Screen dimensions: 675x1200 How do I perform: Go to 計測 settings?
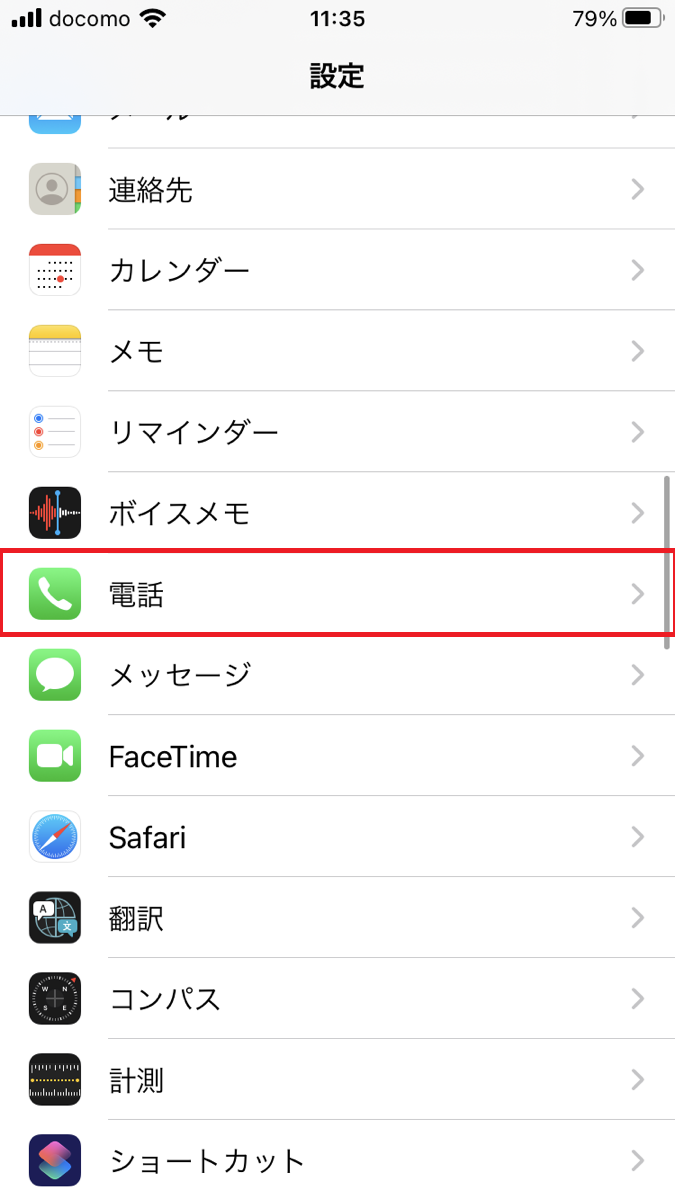[337, 1080]
